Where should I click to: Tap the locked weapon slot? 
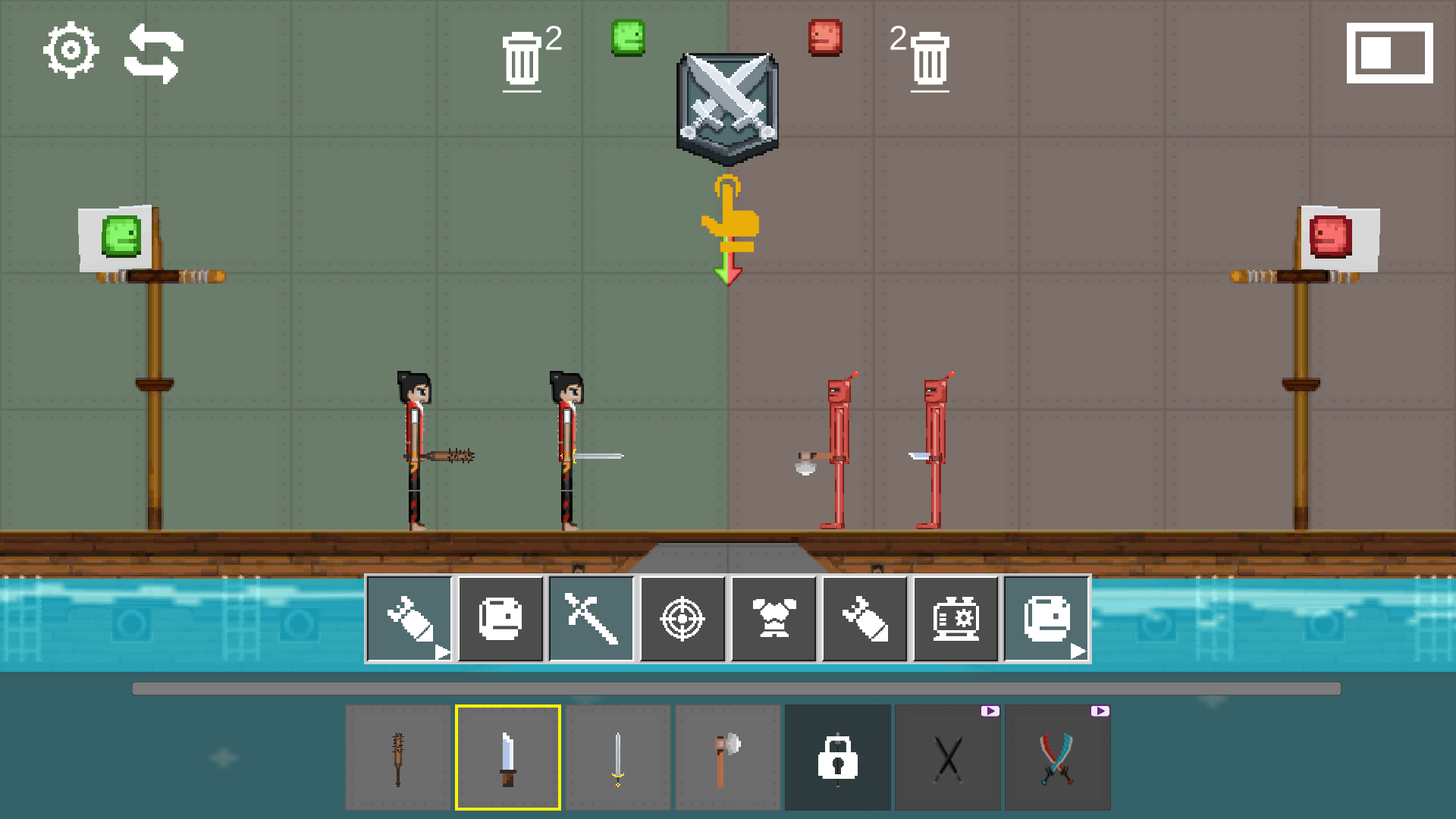click(x=837, y=758)
